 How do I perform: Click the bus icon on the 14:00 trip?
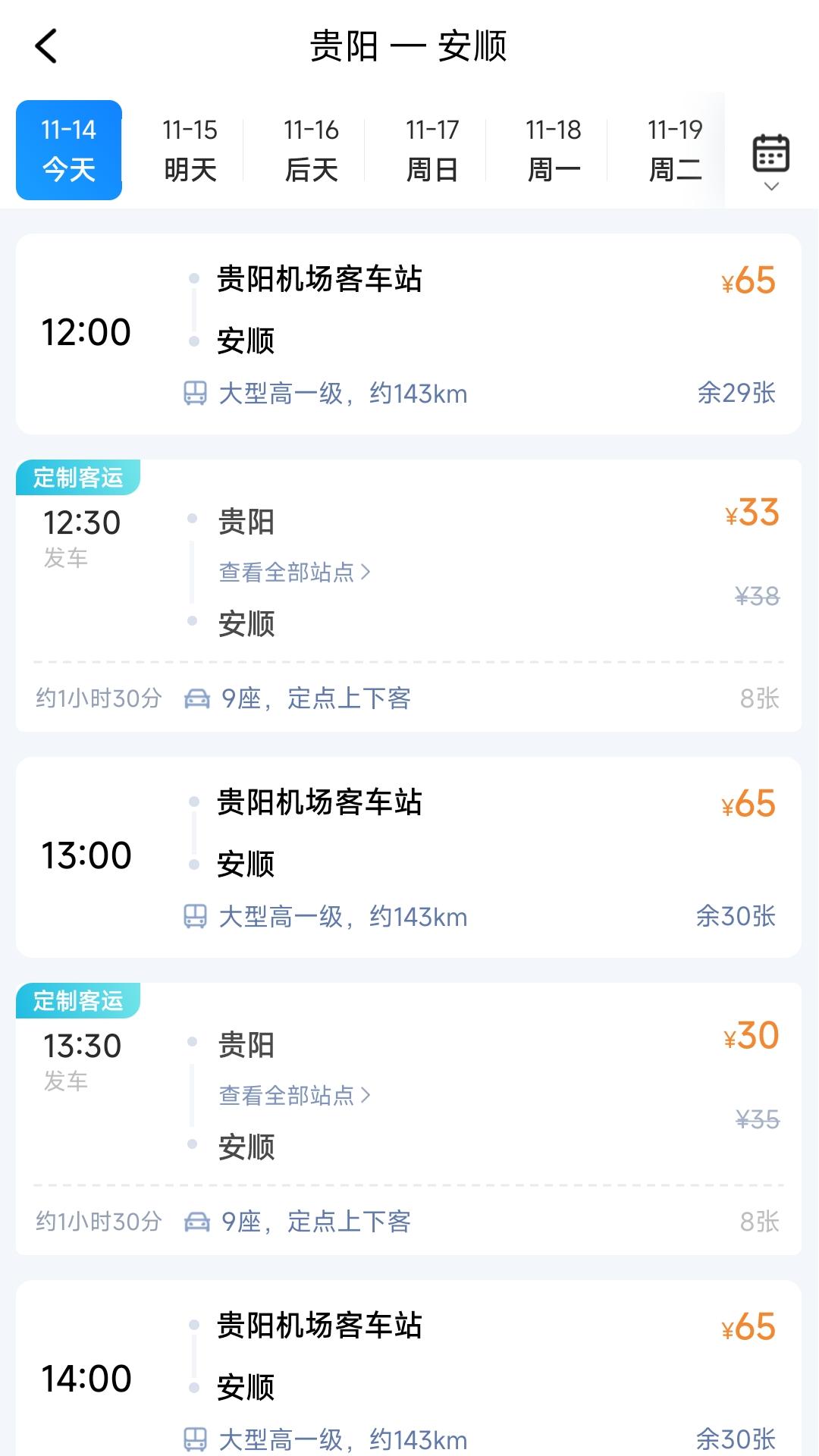click(195, 1438)
